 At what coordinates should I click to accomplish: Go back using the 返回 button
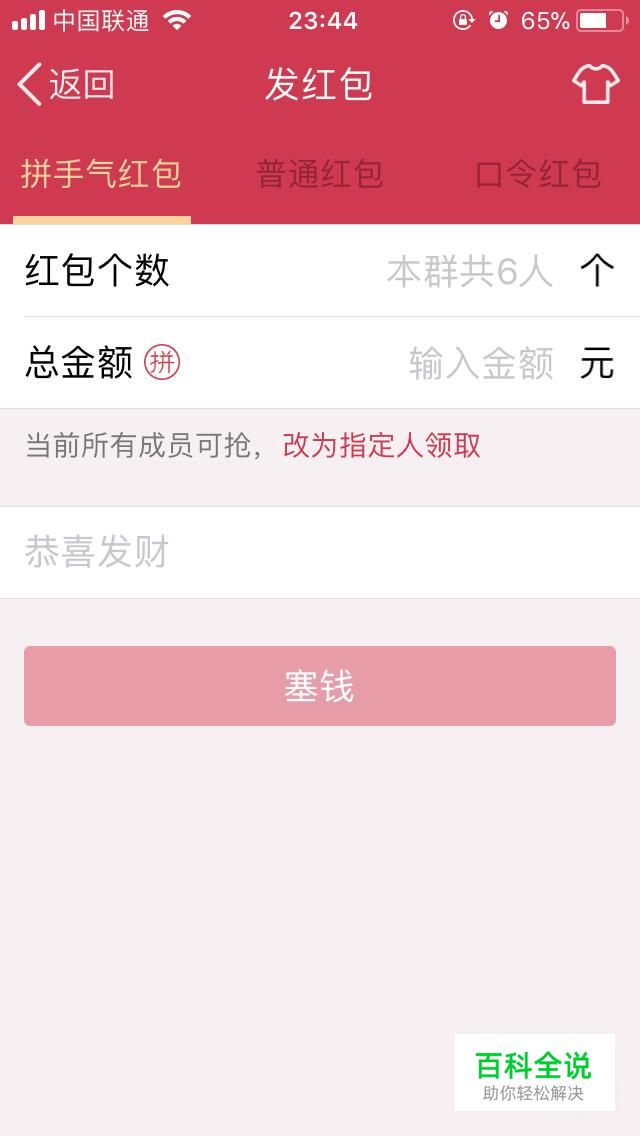click(x=65, y=84)
